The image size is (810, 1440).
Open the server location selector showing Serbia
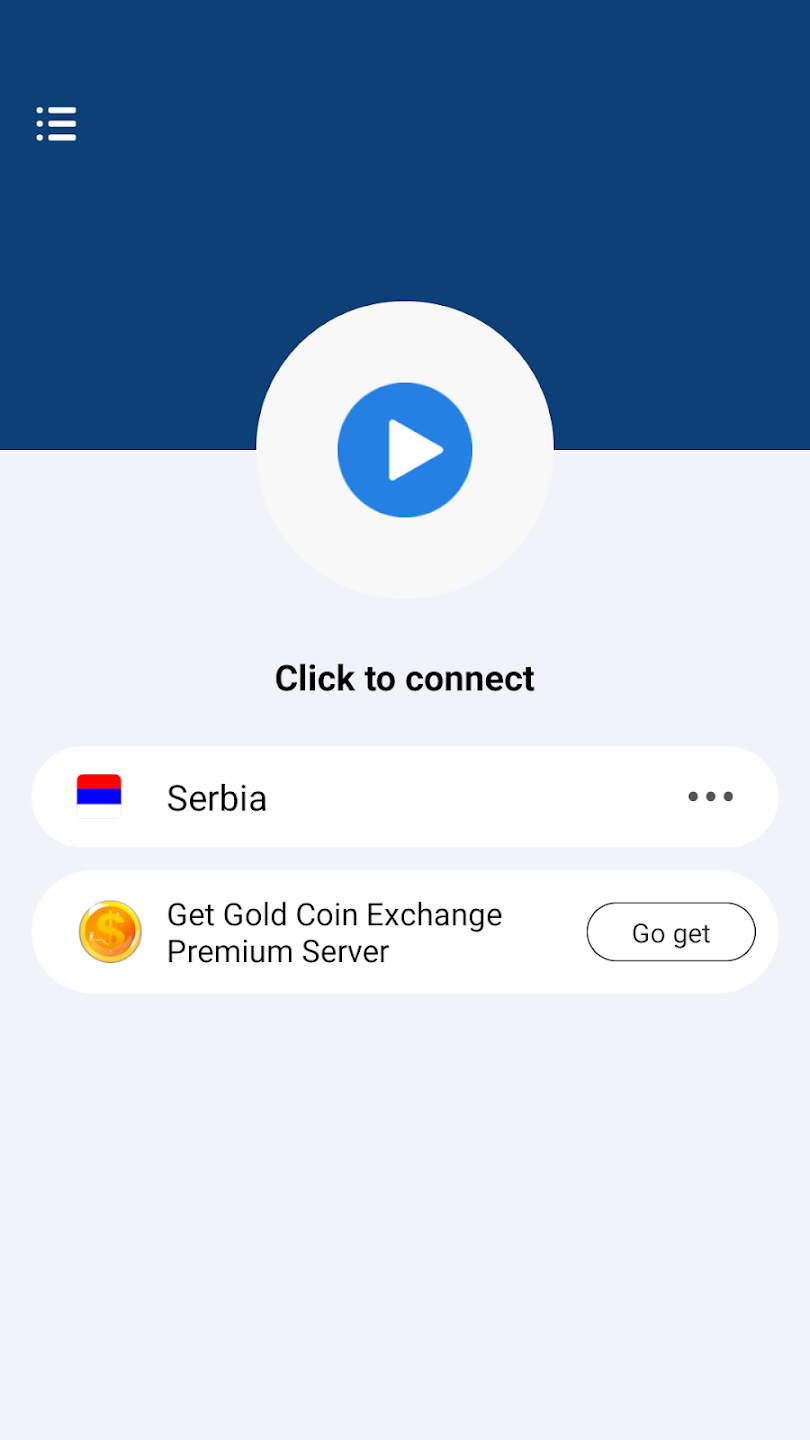[x=405, y=796]
